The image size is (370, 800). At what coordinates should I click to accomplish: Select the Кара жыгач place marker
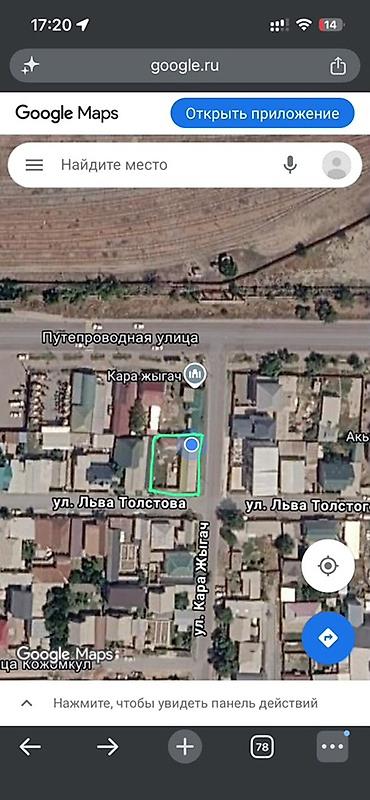[x=196, y=375]
